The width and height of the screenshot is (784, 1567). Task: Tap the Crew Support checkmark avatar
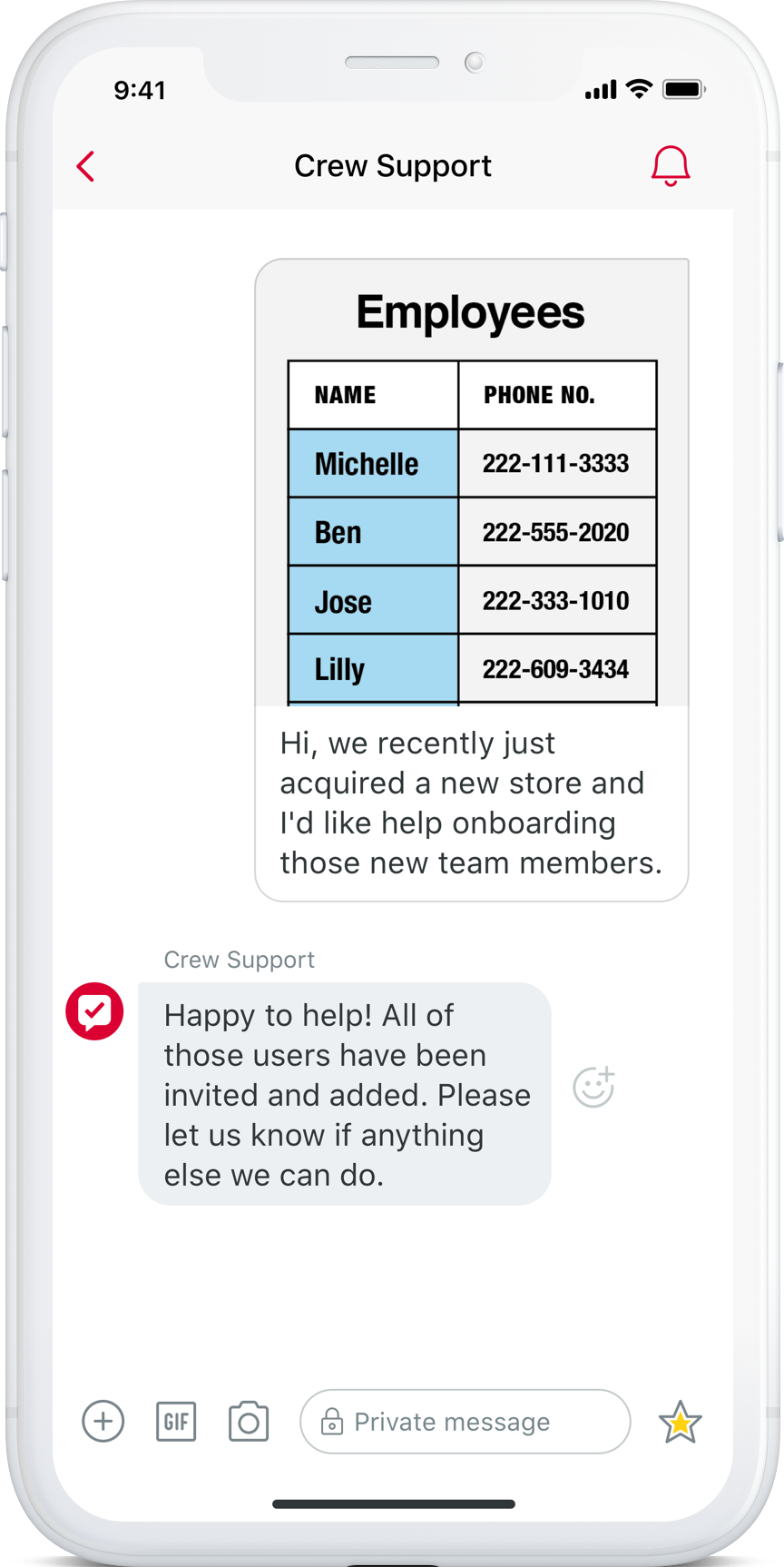[x=94, y=1010]
